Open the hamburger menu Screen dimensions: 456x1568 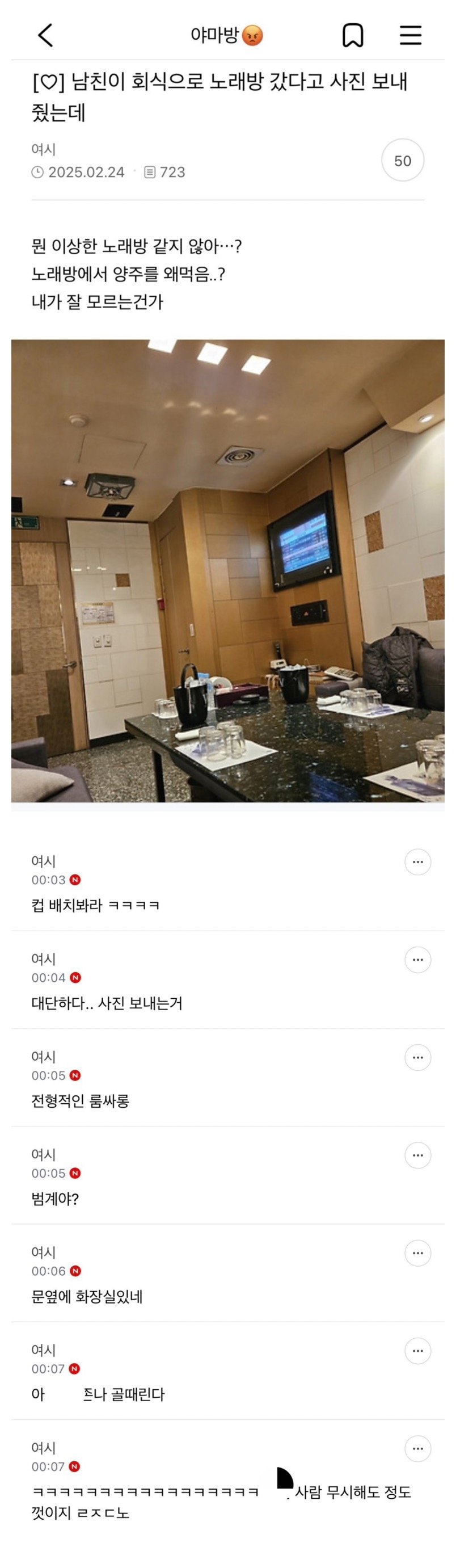pyautogui.click(x=411, y=35)
